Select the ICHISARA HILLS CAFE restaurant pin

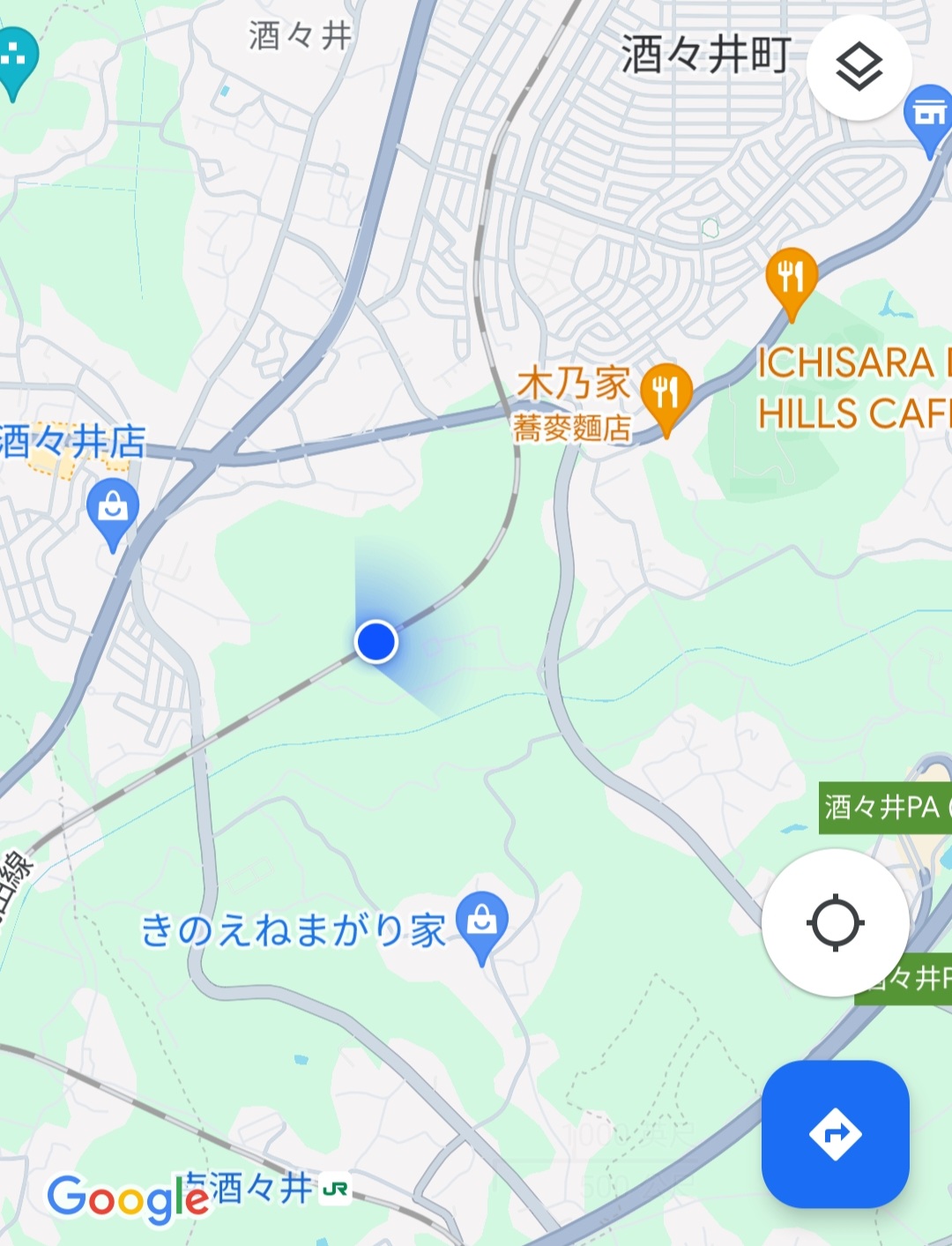(x=791, y=276)
